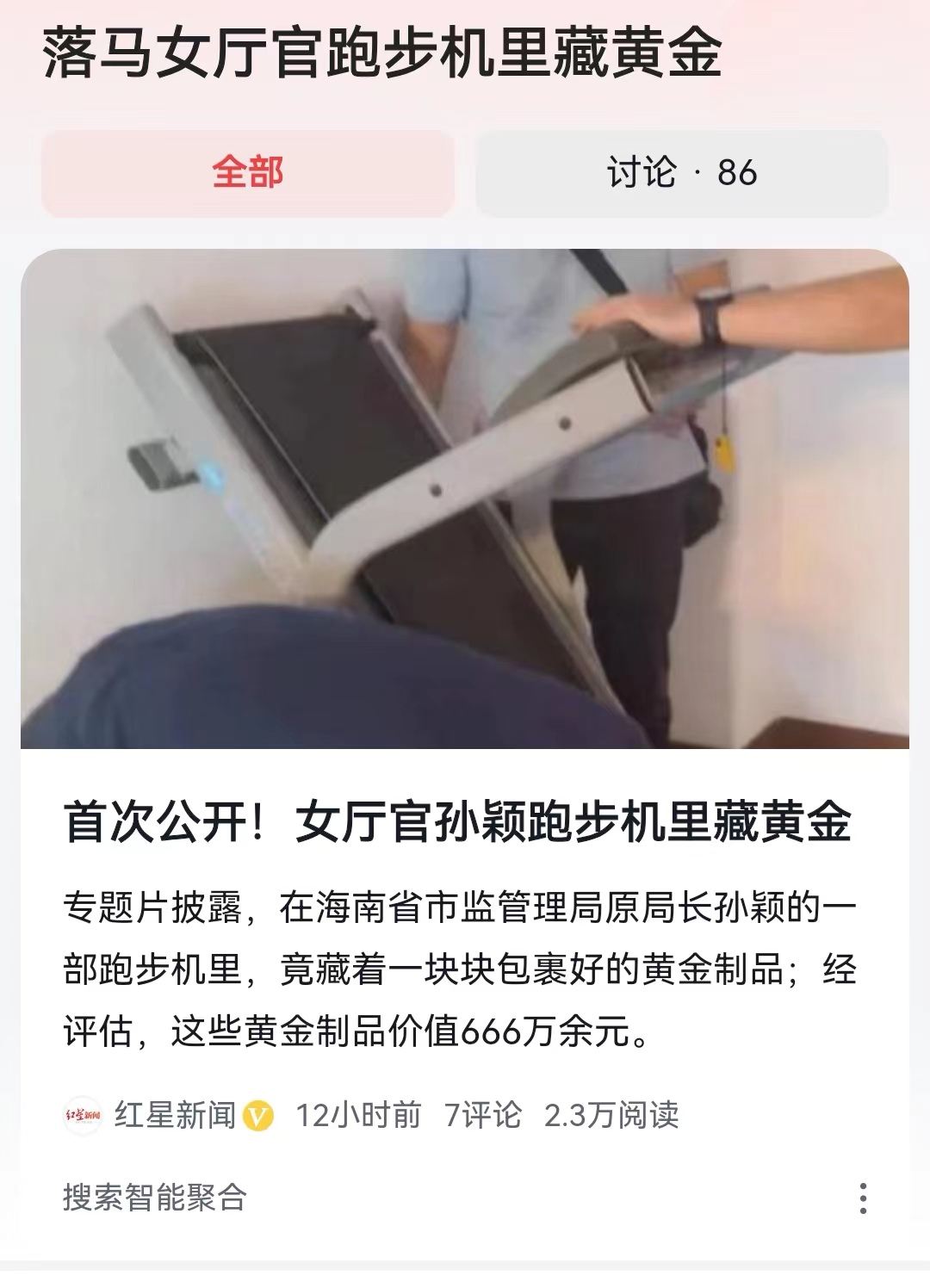Click the 红星新闻 circular logo icon
The height and width of the screenshot is (1288, 930).
click(x=84, y=1114)
